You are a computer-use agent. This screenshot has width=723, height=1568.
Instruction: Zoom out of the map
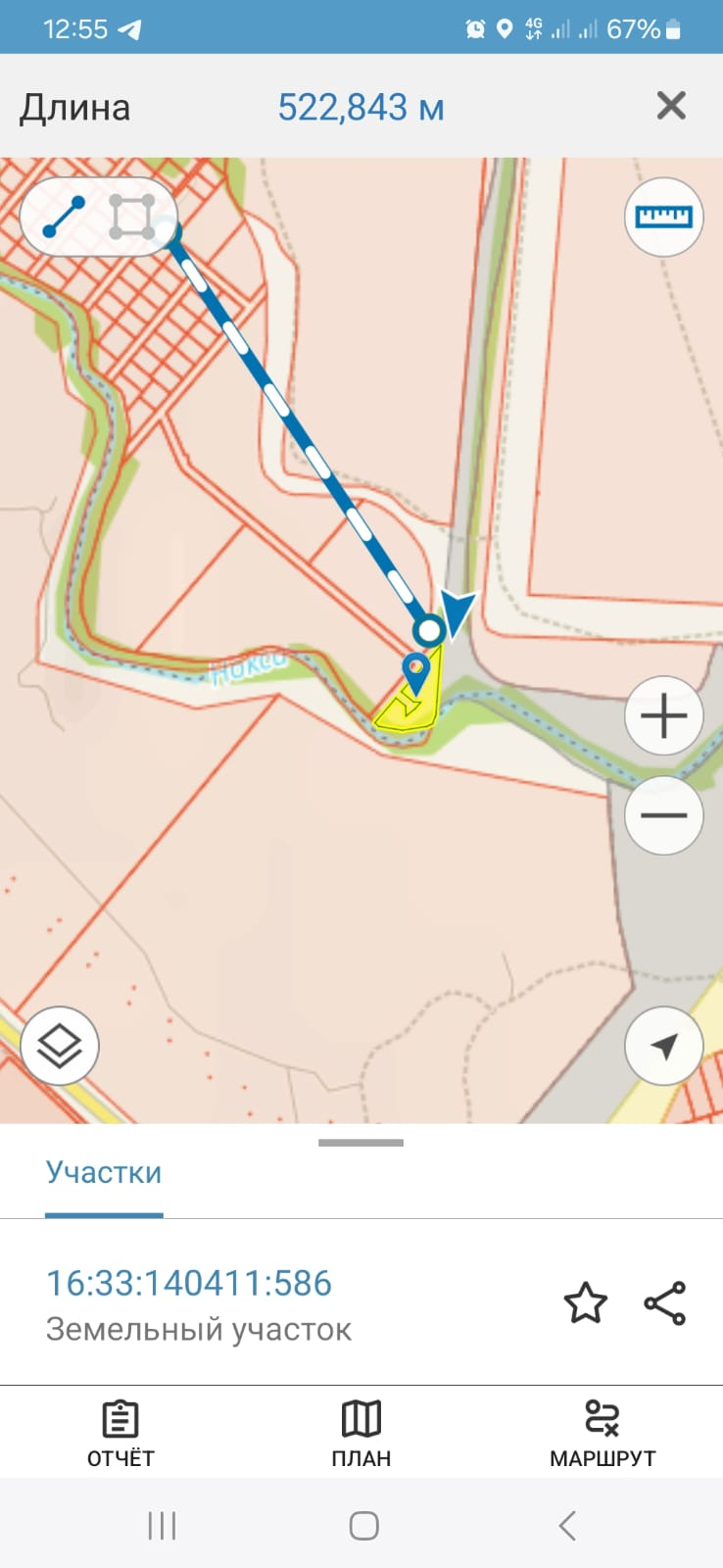pos(663,815)
